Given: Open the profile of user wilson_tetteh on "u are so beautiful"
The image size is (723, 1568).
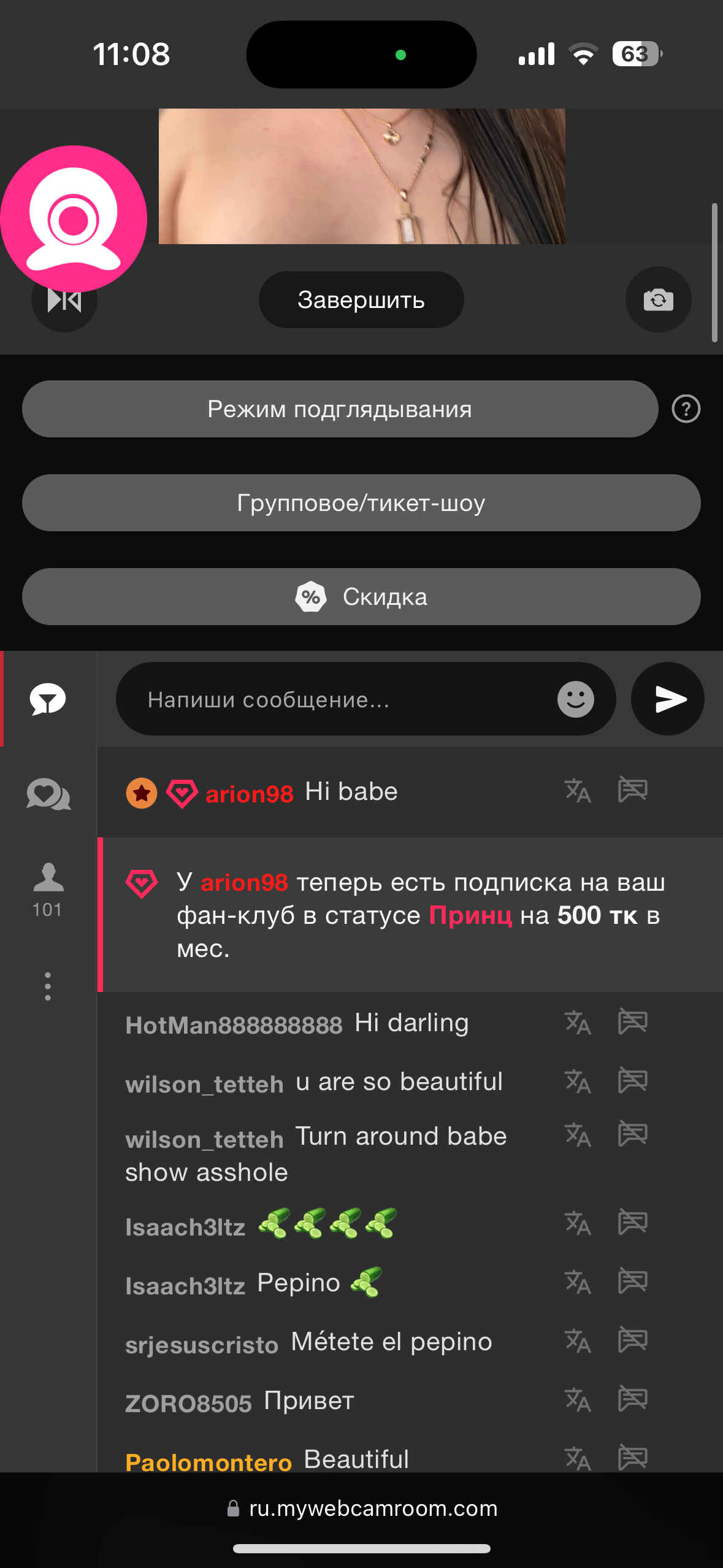Looking at the screenshot, I should 204,1084.
